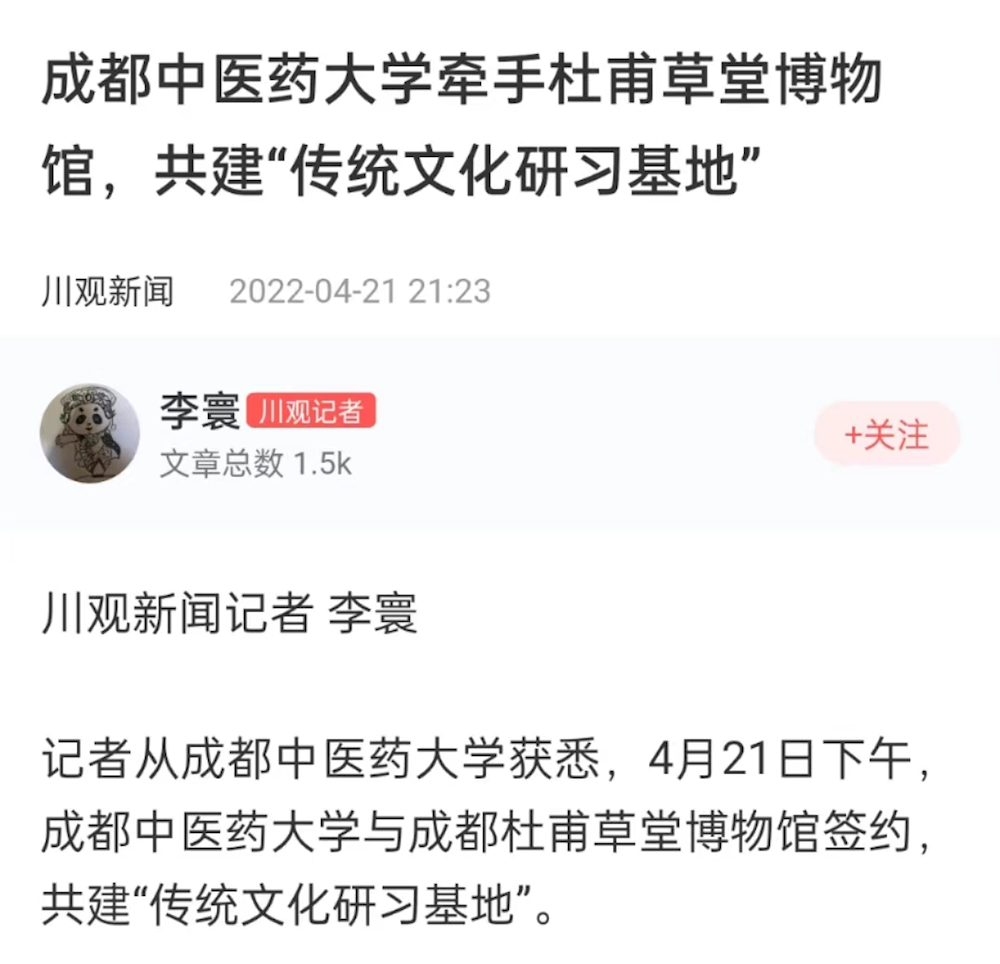Image resolution: width=1000 pixels, height=964 pixels.
Task: Open 李寰's profile avatar
Action: pyautogui.click(x=89, y=433)
